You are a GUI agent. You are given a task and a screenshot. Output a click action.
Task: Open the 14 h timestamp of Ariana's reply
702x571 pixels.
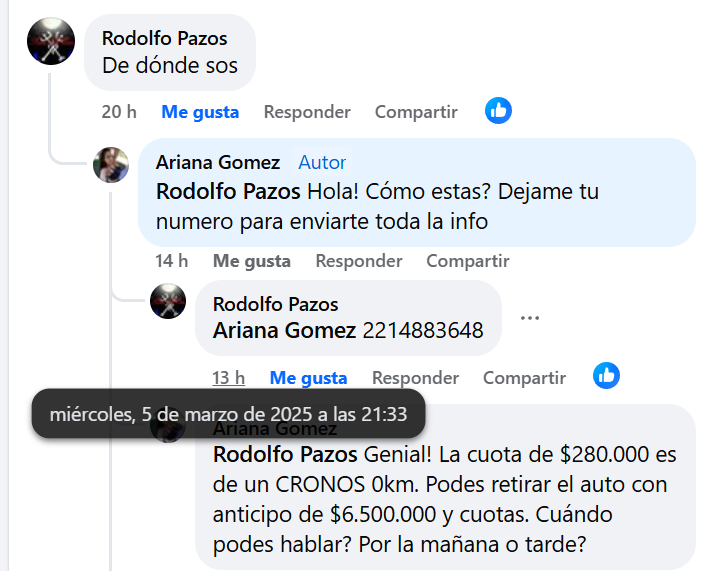172,261
